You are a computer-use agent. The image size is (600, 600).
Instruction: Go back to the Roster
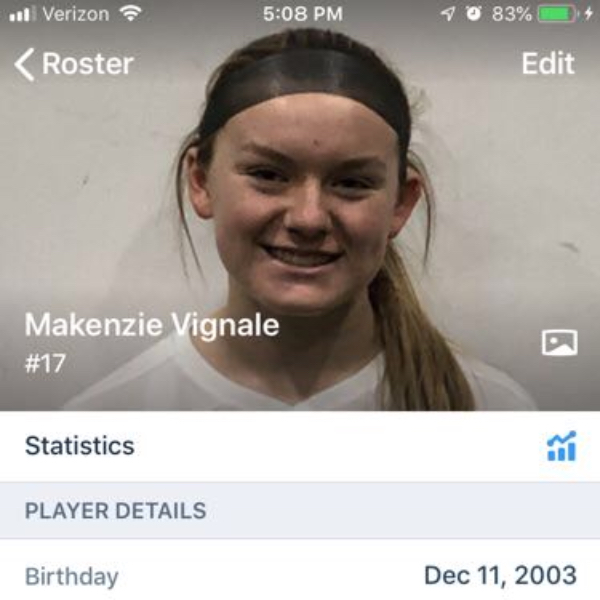tap(73, 64)
